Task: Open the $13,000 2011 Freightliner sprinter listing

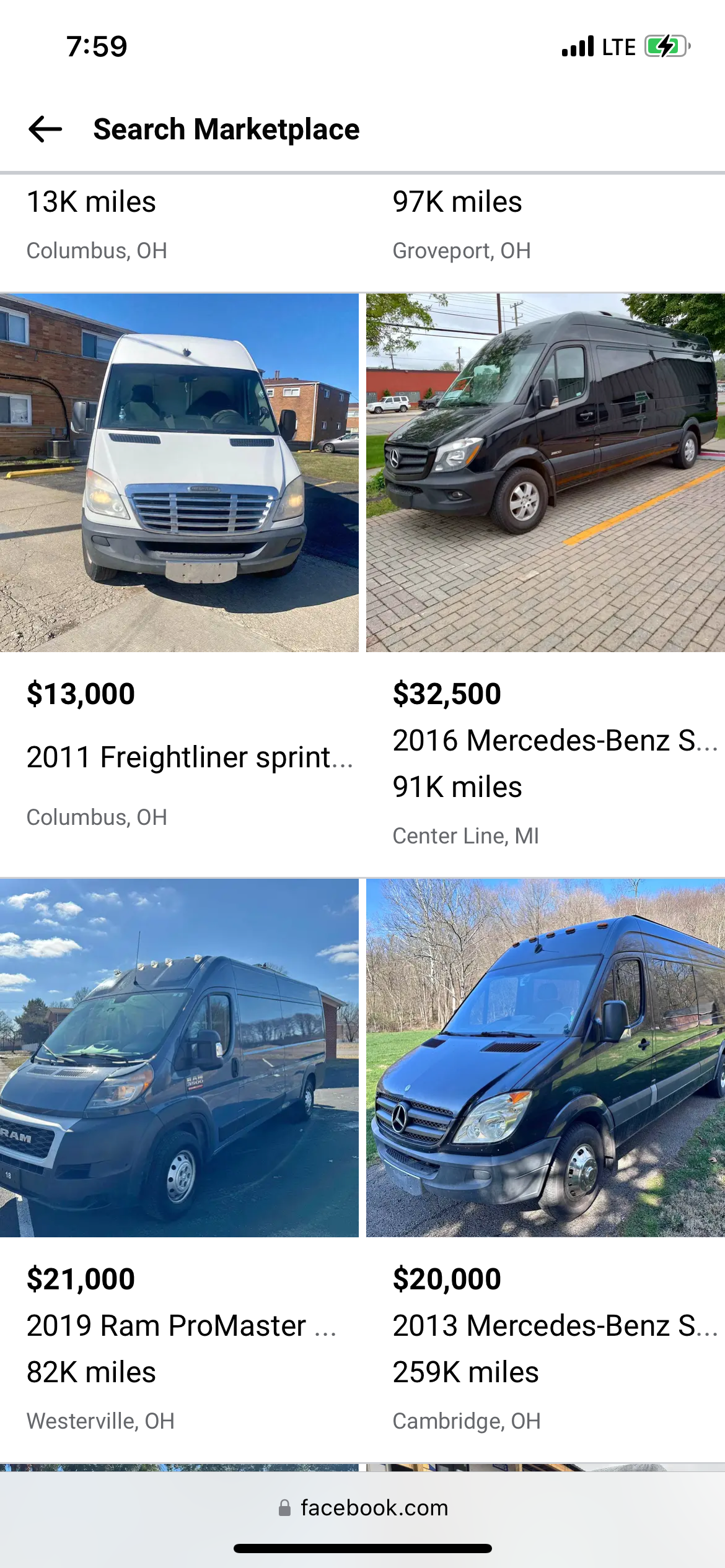Action: [179, 473]
